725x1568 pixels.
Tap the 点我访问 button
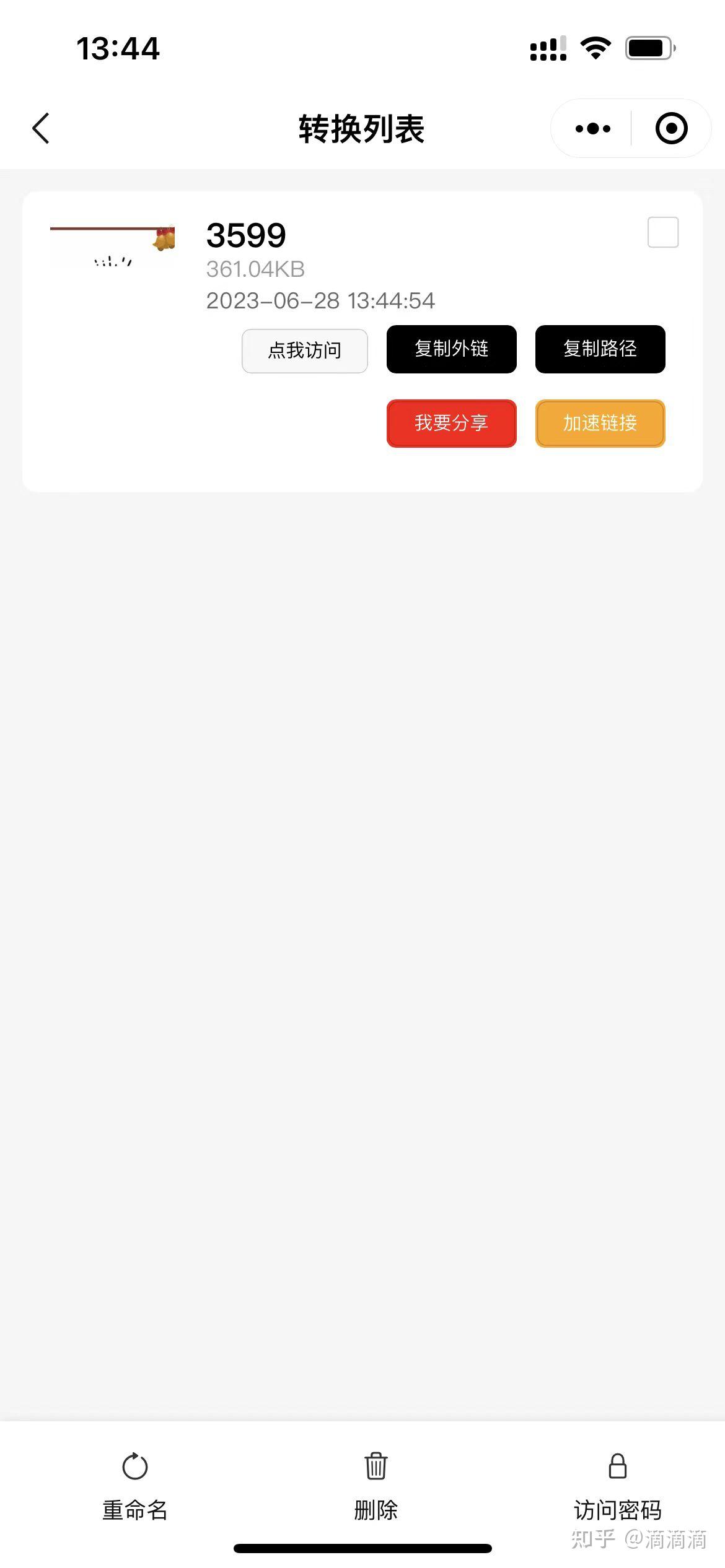pyautogui.click(x=304, y=351)
